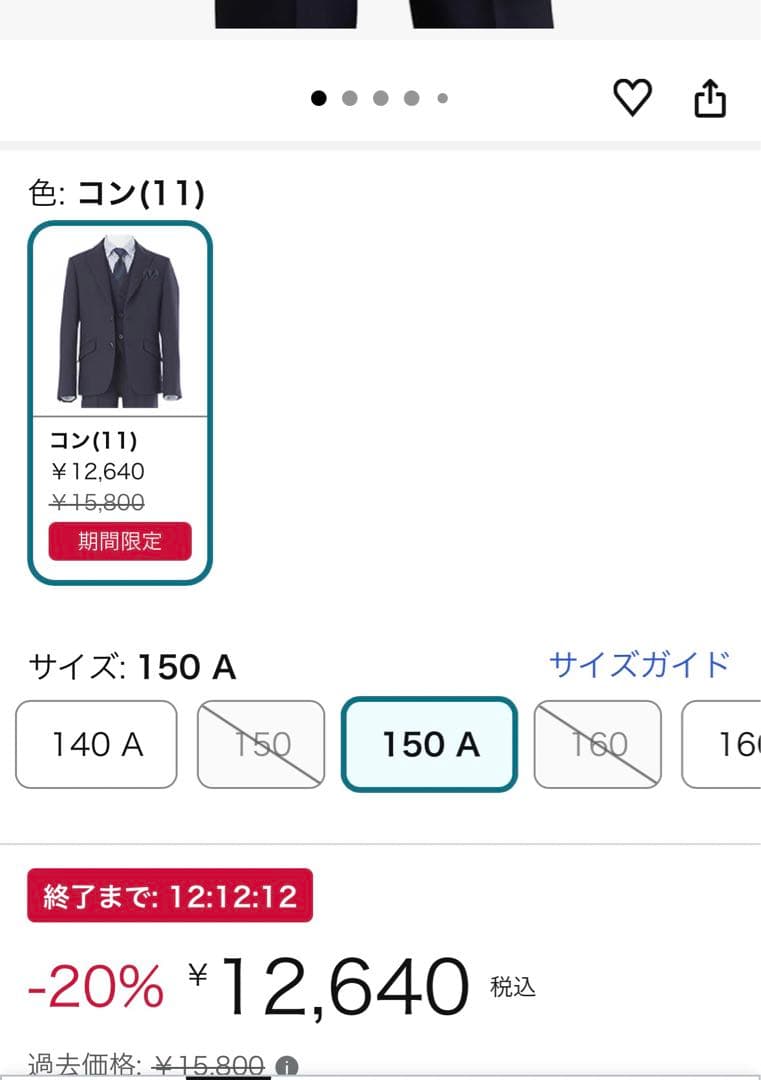
Task: Tap the fourth carousel dot
Action: click(411, 99)
